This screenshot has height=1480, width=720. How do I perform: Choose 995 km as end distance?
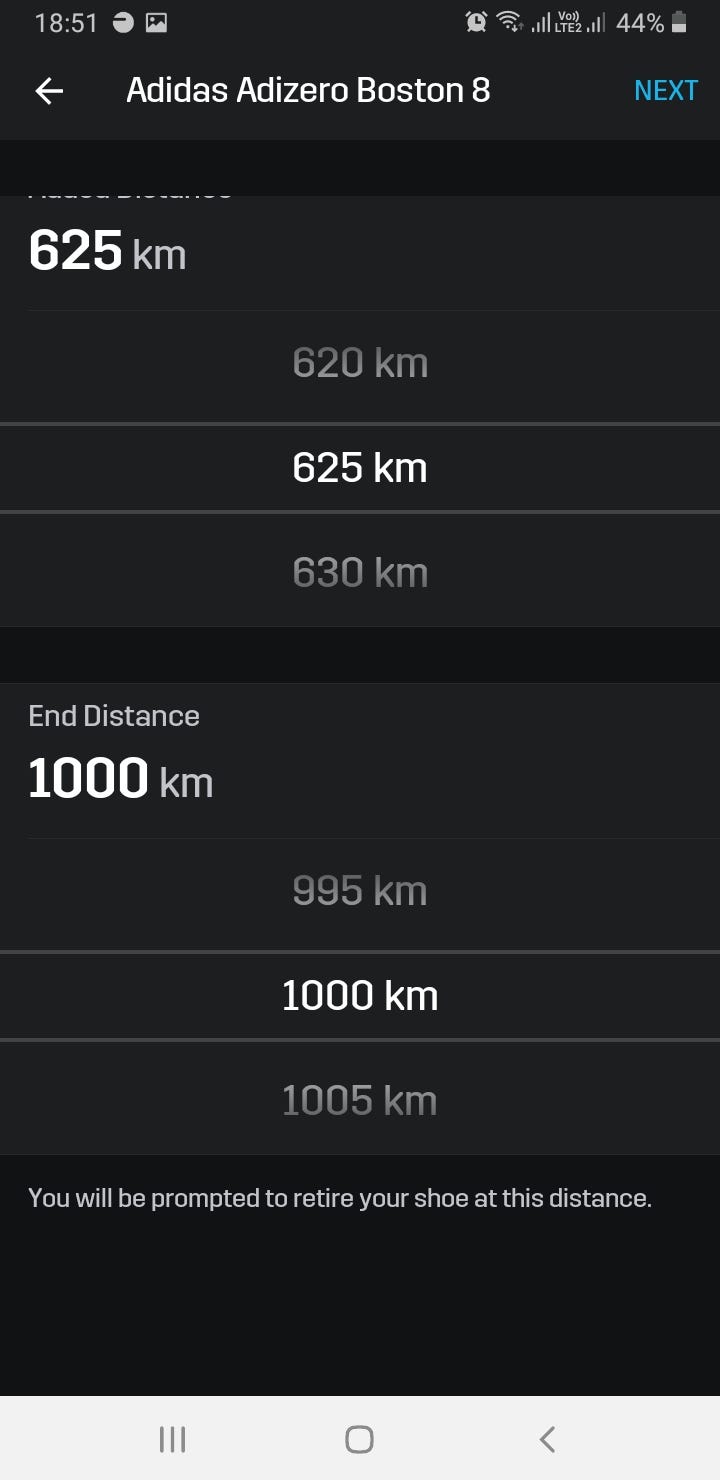coord(360,891)
